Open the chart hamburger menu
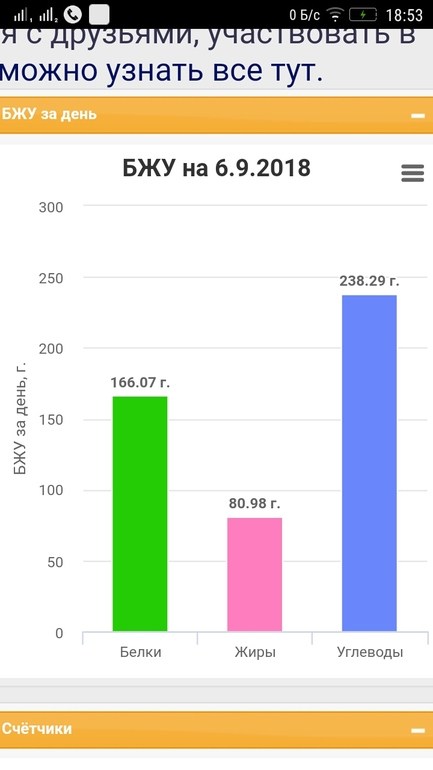This screenshot has height=770, width=433. click(x=412, y=173)
